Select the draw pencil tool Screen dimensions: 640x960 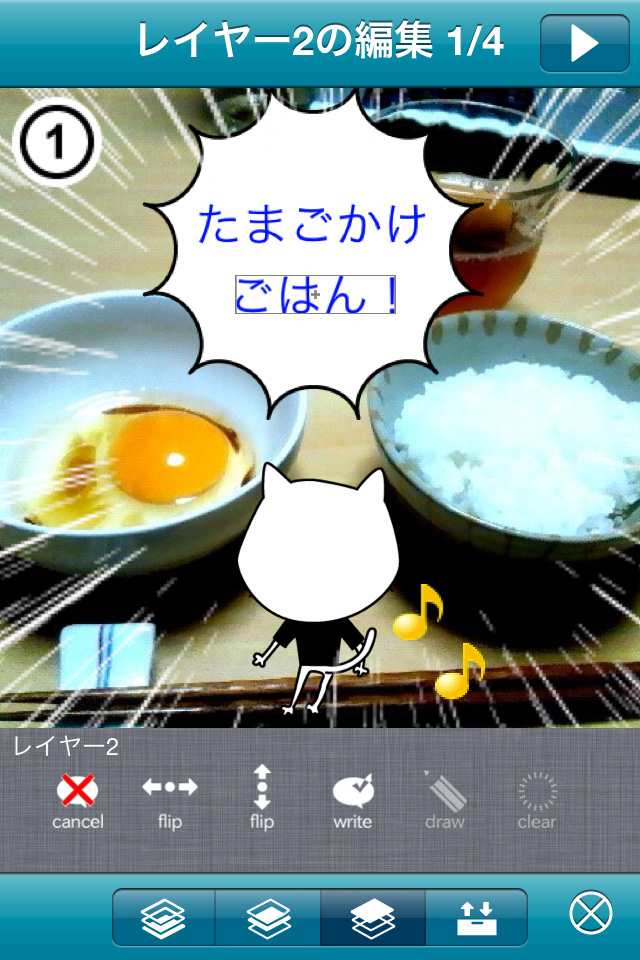[445, 801]
